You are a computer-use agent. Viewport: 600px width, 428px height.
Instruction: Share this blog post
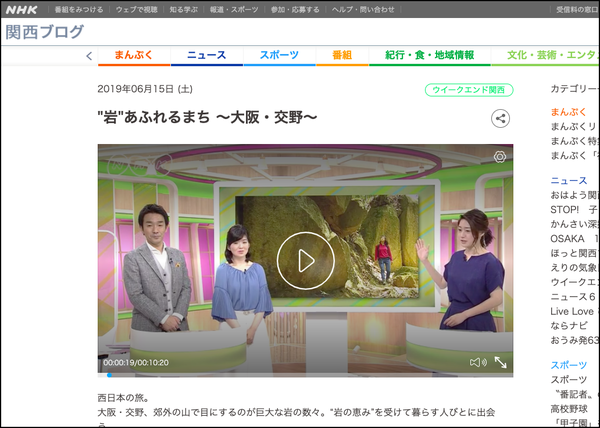(501, 119)
